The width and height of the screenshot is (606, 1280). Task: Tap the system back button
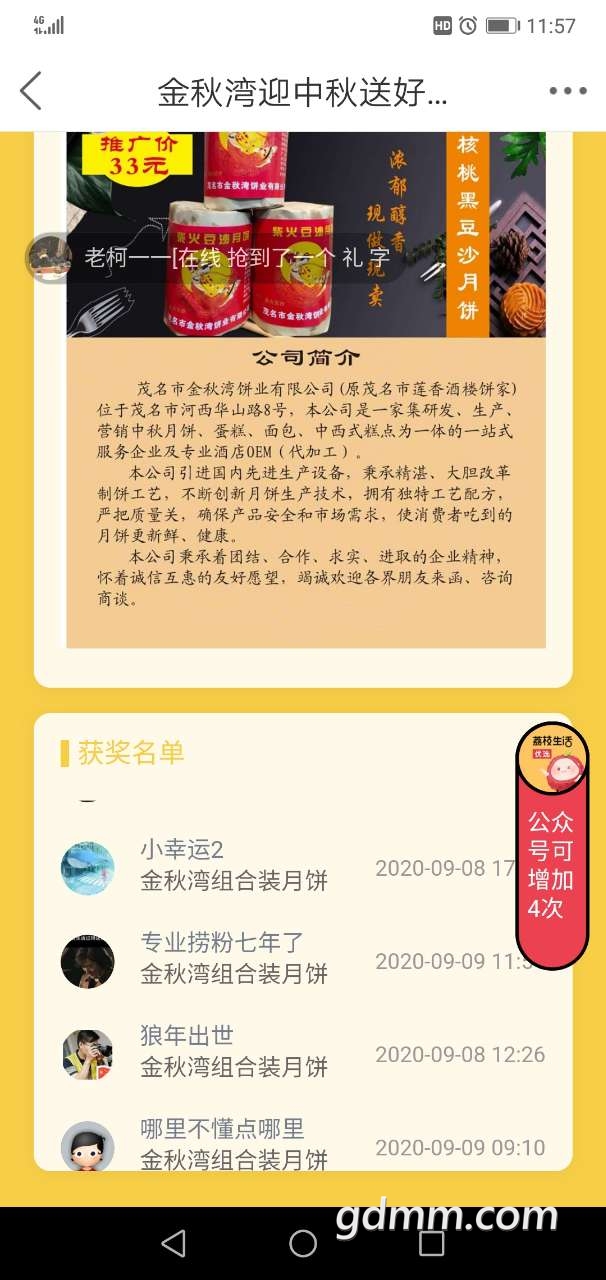[x=174, y=1243]
